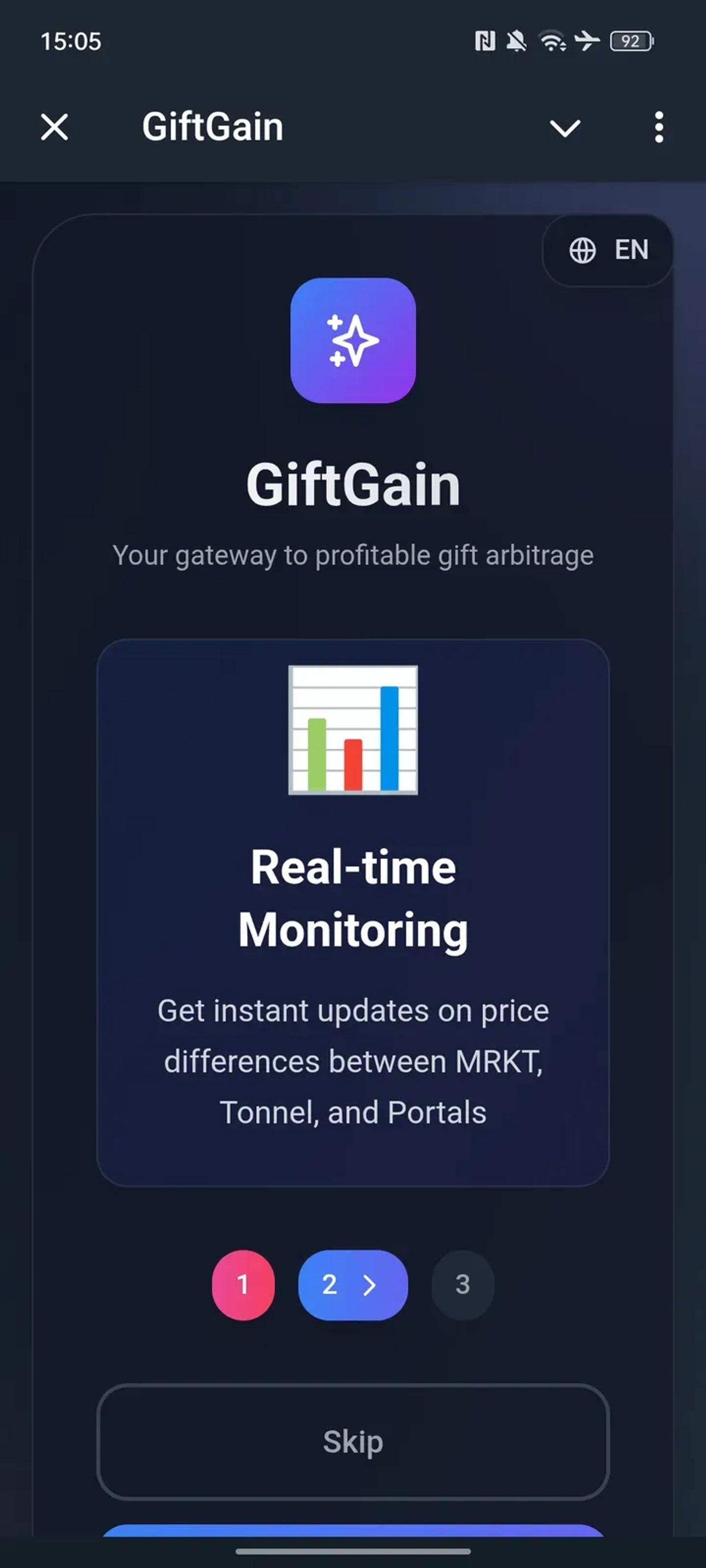Tap the bar chart illustration
The width and height of the screenshot is (706, 1568).
click(x=353, y=729)
